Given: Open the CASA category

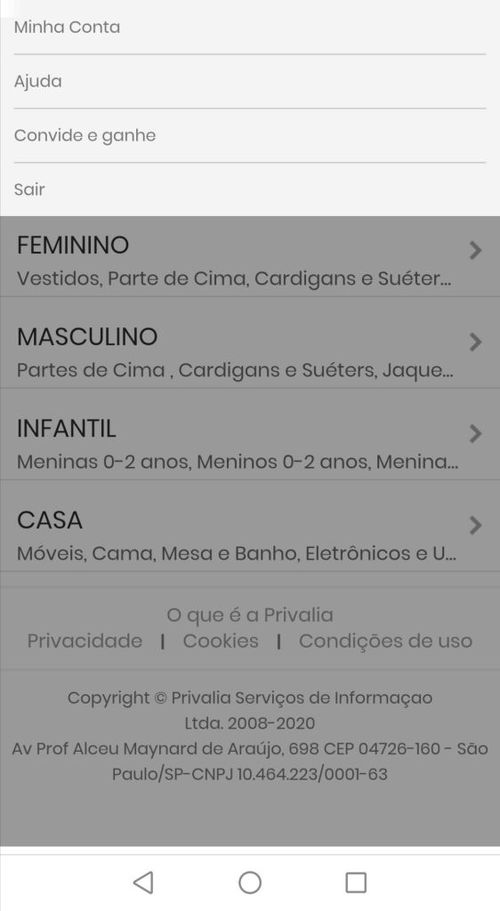Looking at the screenshot, I should tap(250, 526).
